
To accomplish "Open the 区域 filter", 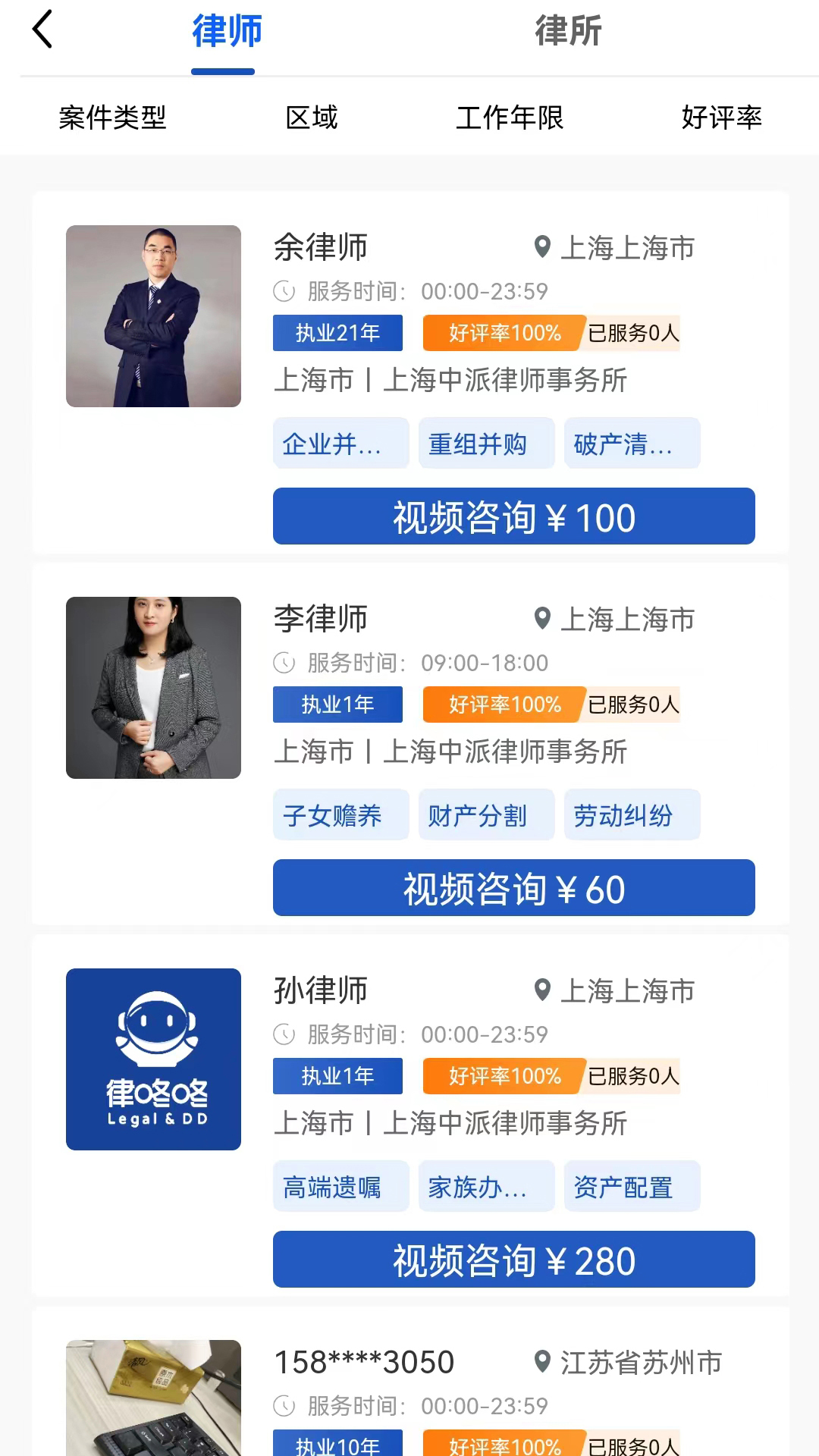I will coord(311,118).
